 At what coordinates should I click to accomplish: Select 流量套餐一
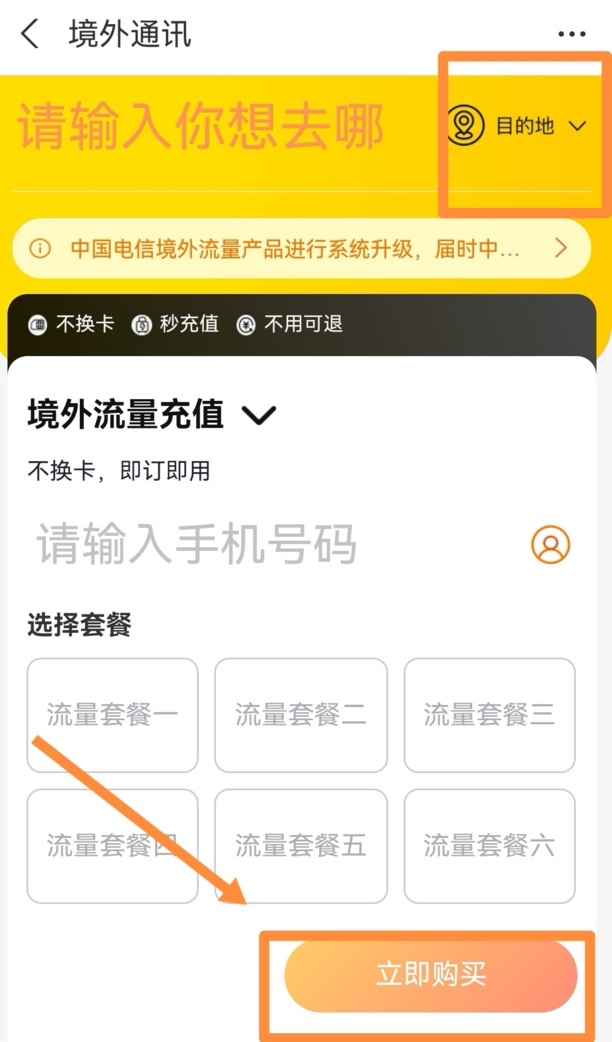coord(112,714)
